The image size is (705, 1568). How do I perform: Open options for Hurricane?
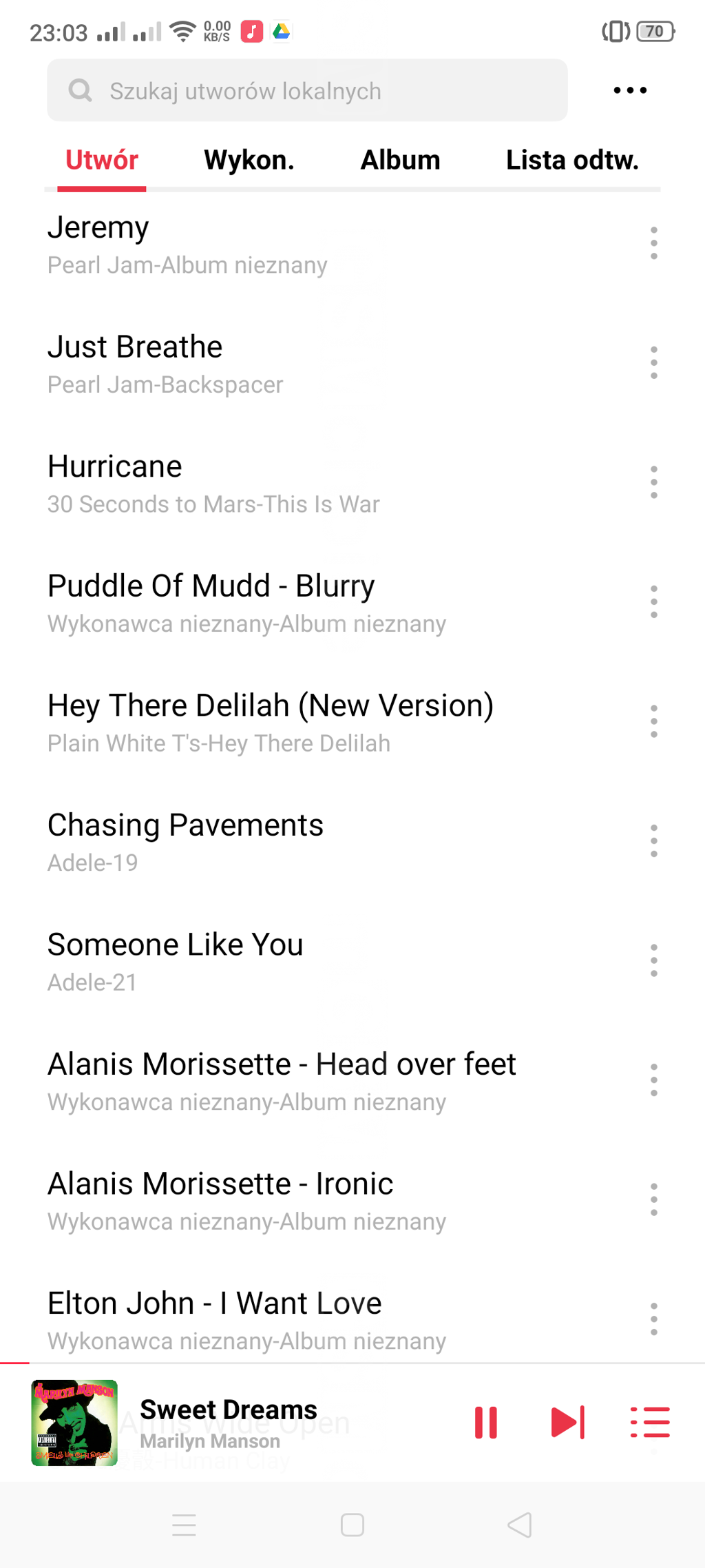point(653,482)
